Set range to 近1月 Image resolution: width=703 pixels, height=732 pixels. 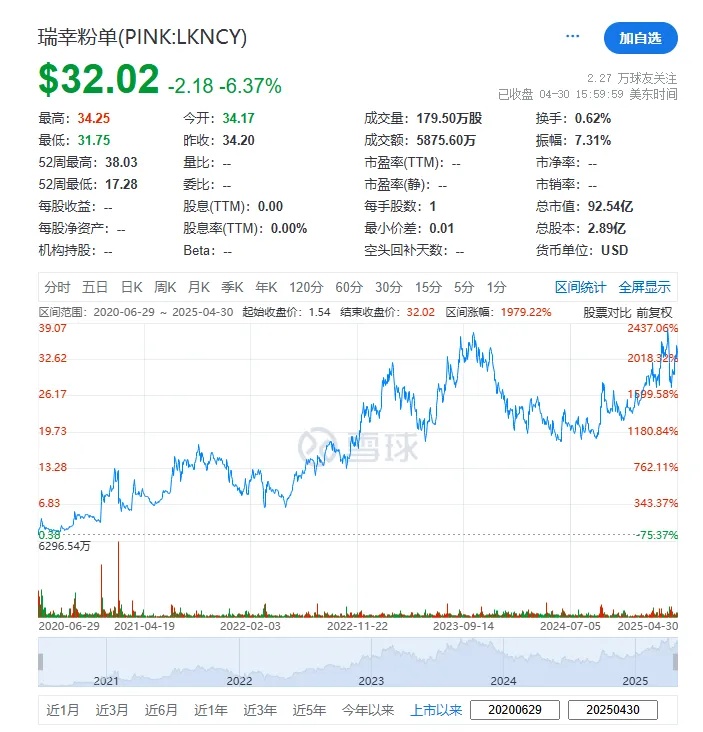tap(63, 710)
